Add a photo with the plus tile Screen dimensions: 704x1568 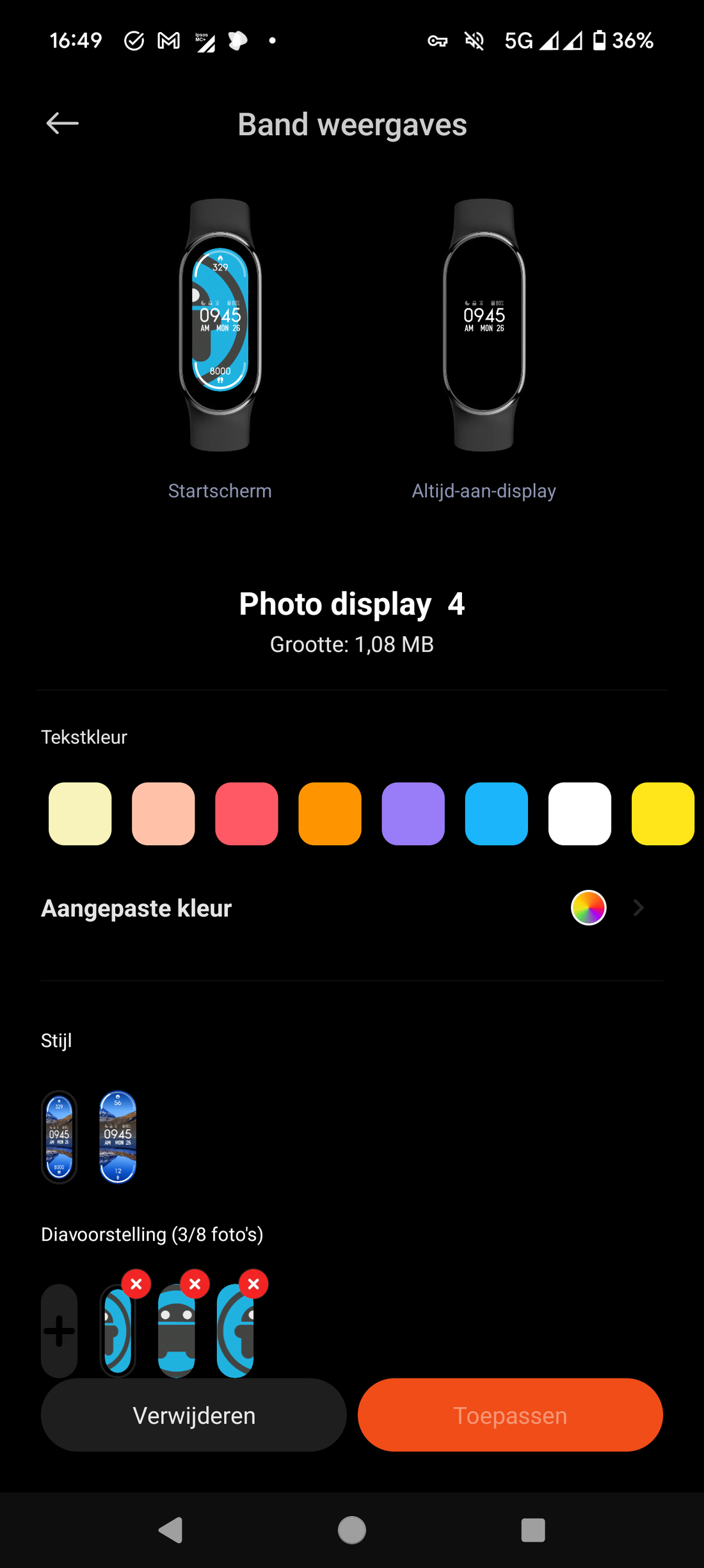(60, 1330)
